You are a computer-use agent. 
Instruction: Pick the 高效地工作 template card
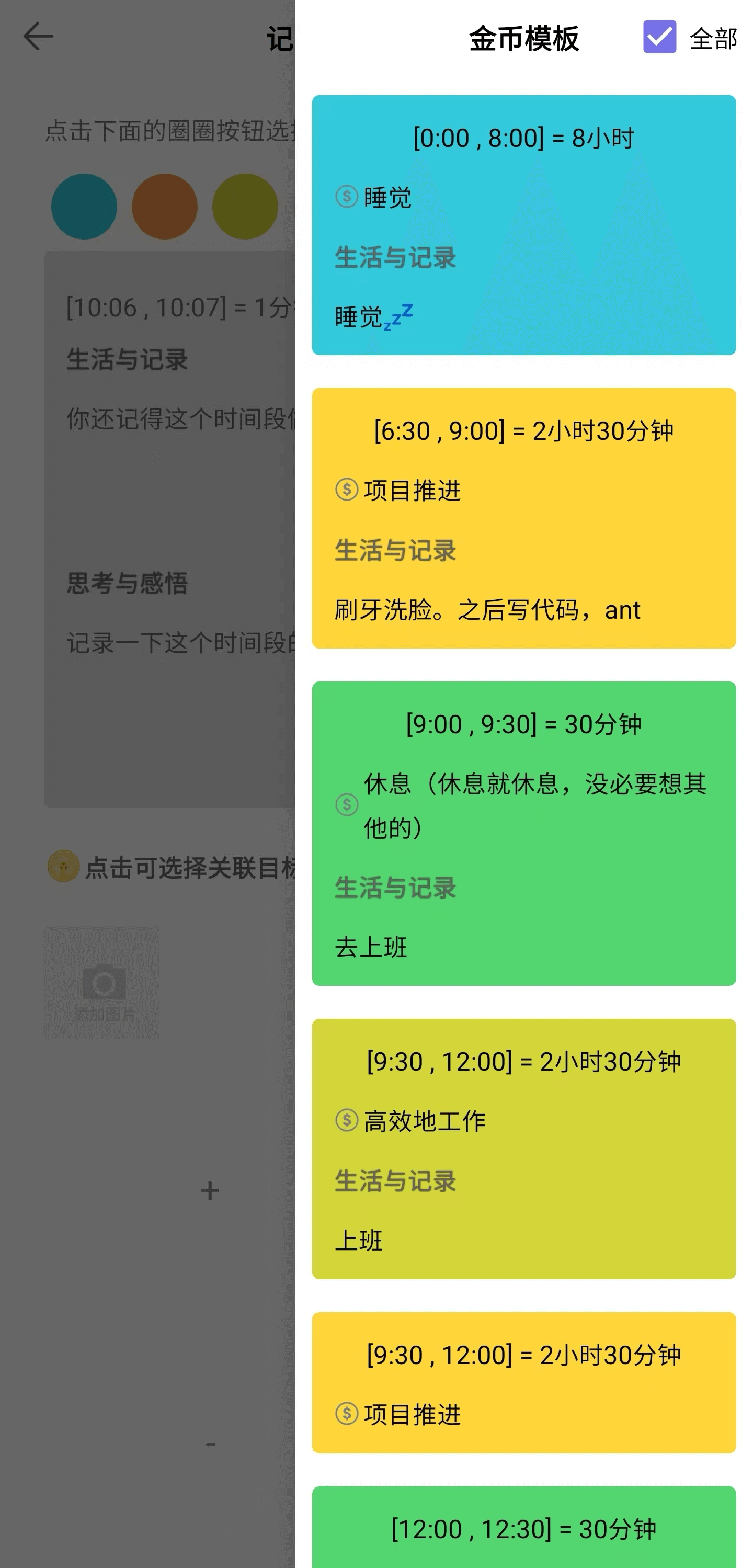pos(523,1148)
